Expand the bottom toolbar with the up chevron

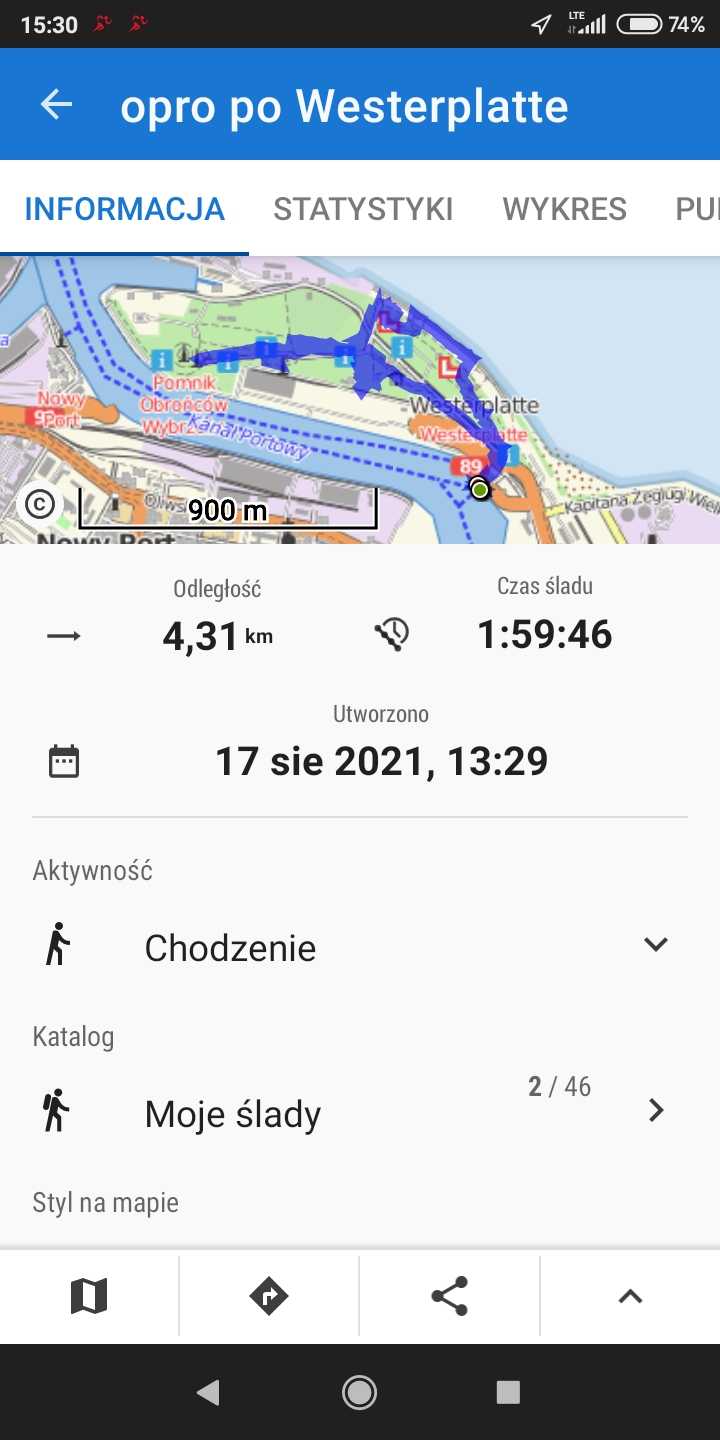coord(630,1296)
